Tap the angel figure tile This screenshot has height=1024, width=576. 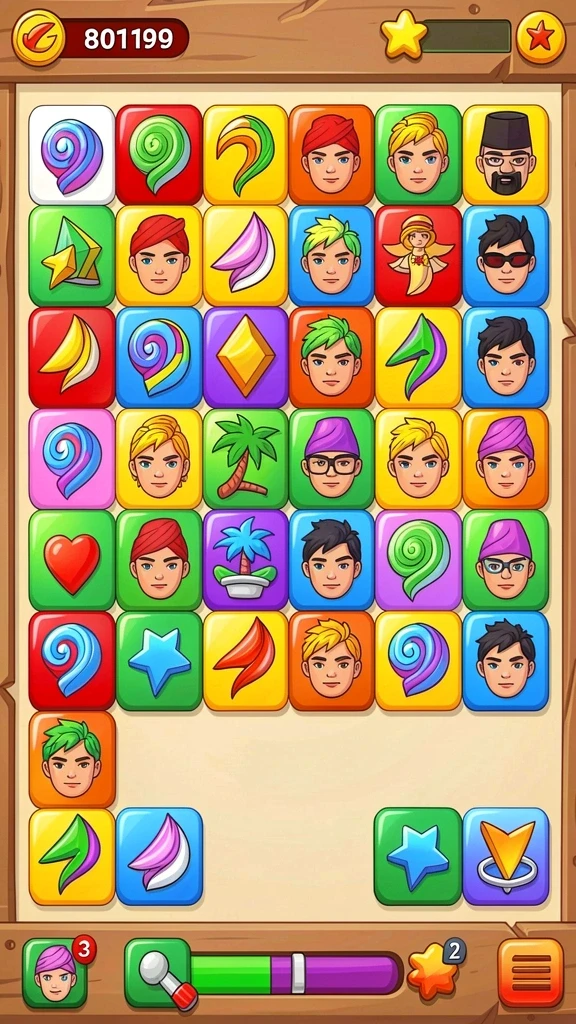click(418, 256)
